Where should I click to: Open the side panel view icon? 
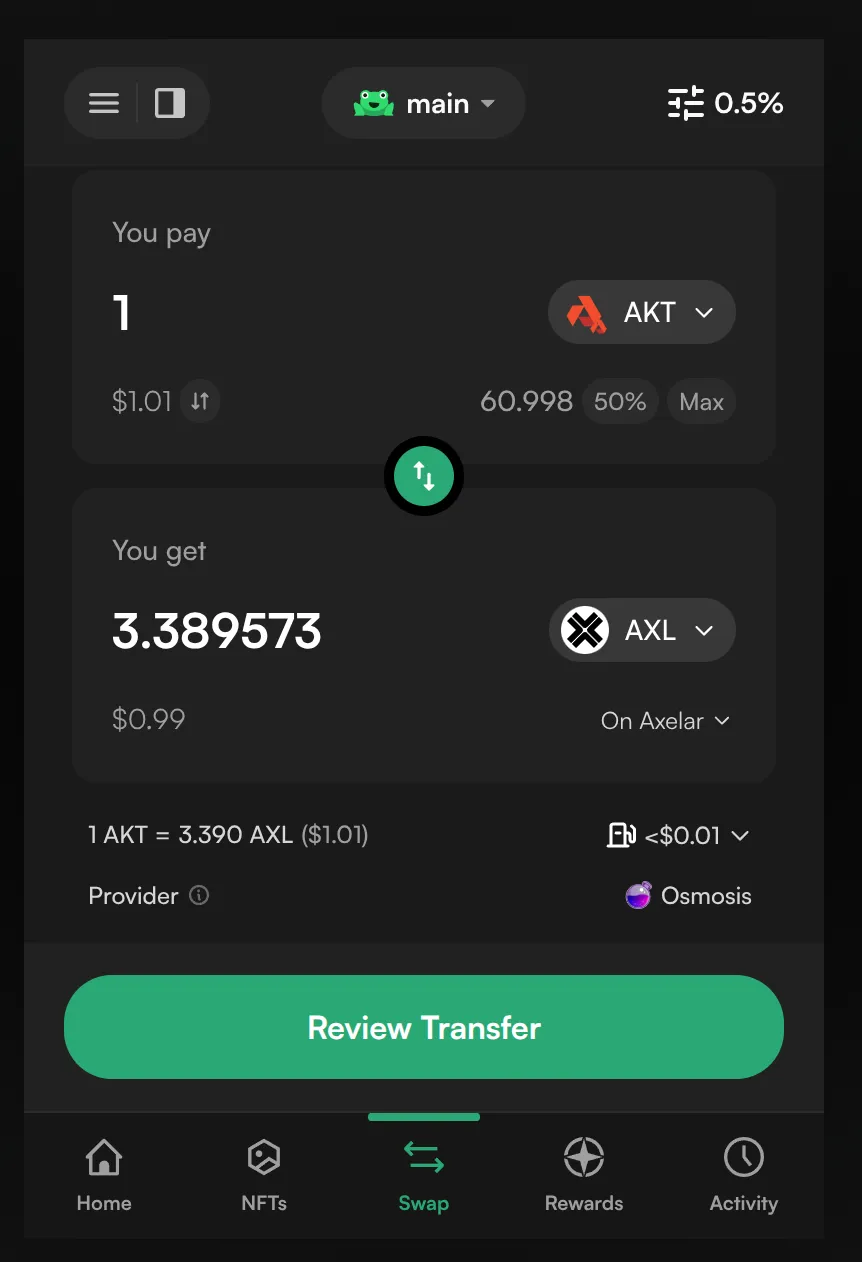tap(170, 103)
